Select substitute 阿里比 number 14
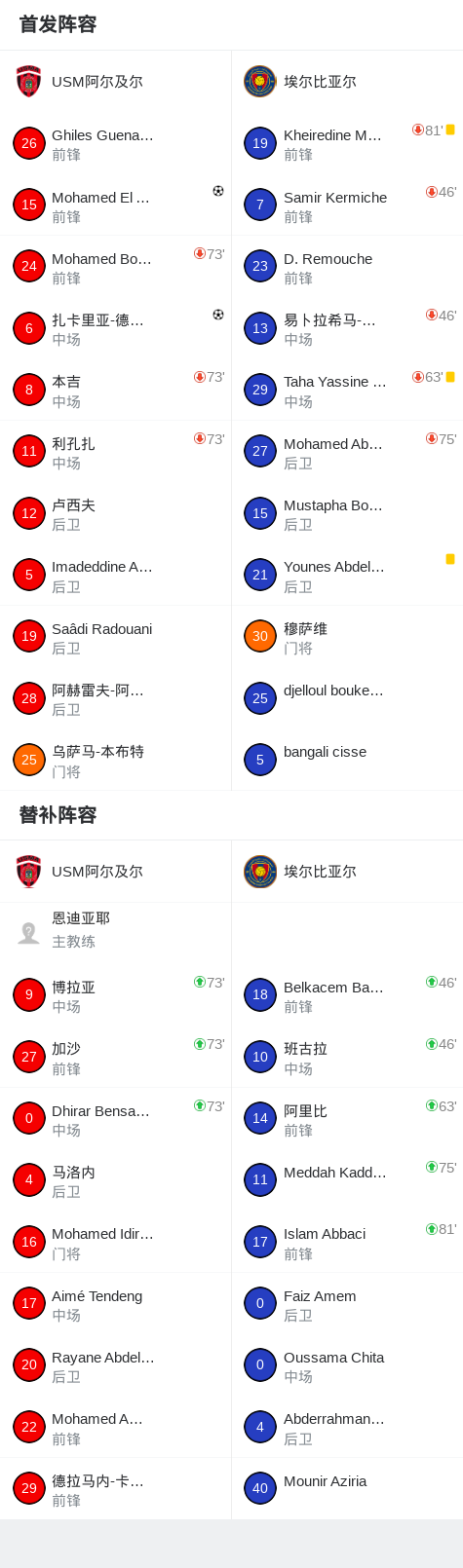The width and height of the screenshot is (463, 1568). [347, 1119]
